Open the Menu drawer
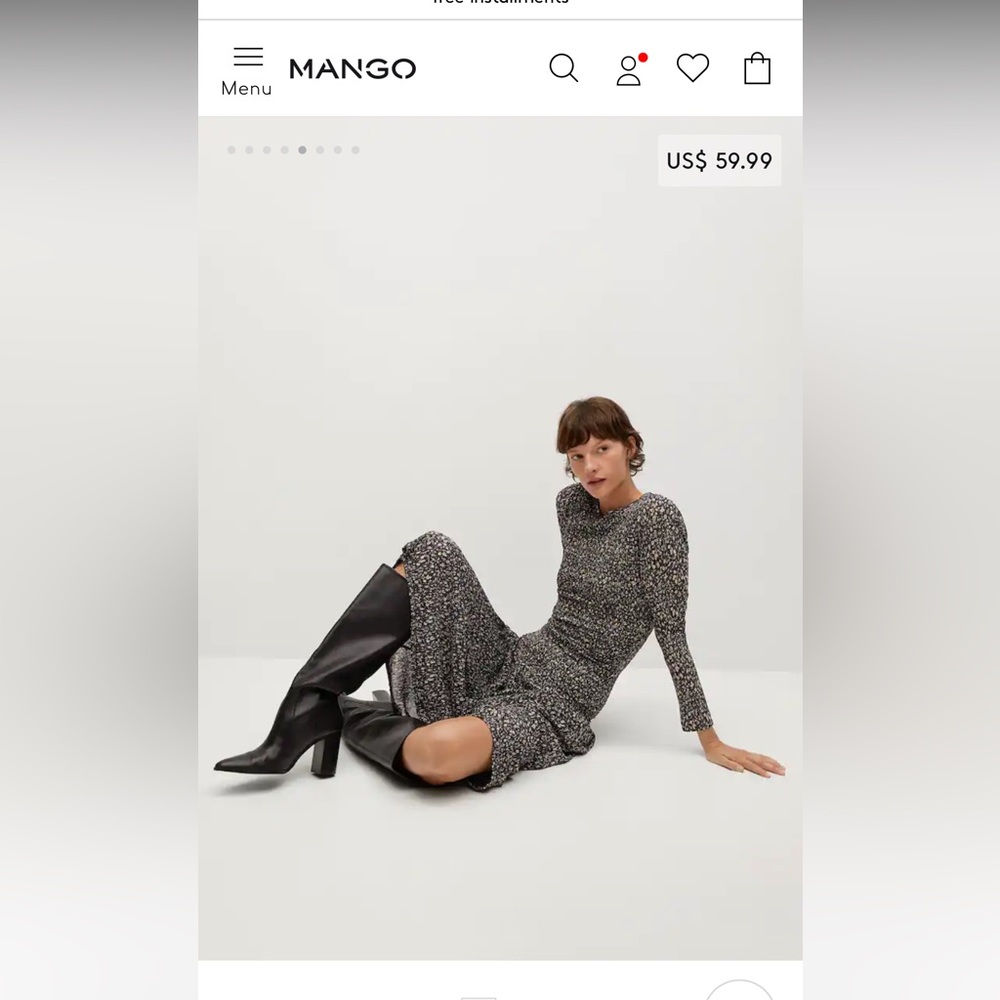Viewport: 1000px width, 1000px height. pyautogui.click(x=247, y=70)
